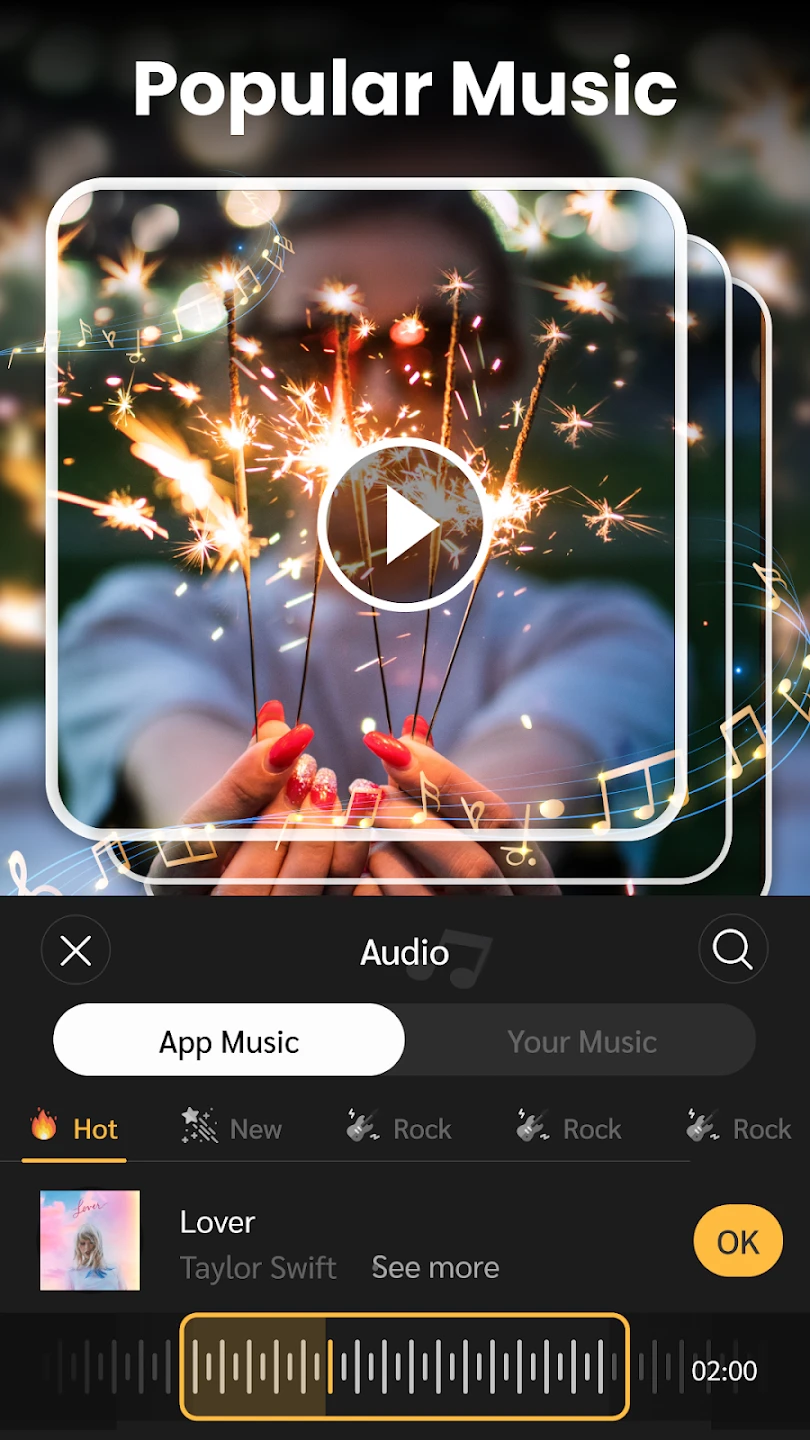Switch to the New music category
The height and width of the screenshot is (1440, 810).
(x=233, y=1129)
